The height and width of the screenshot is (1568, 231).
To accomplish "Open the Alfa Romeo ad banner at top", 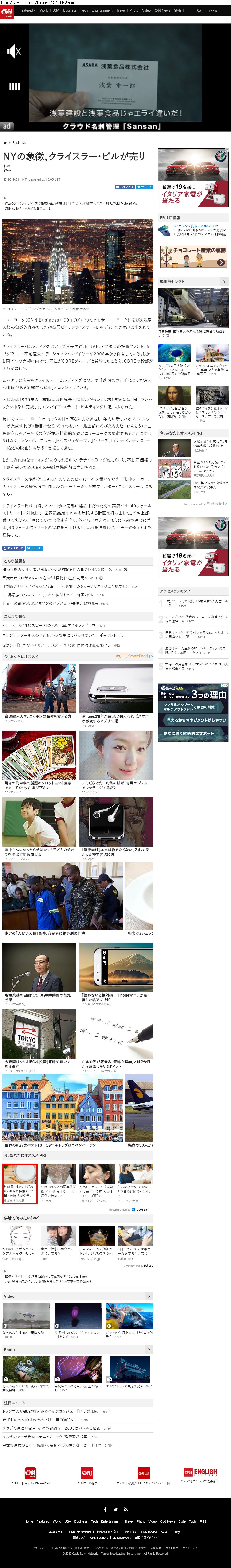I will tap(193, 177).
